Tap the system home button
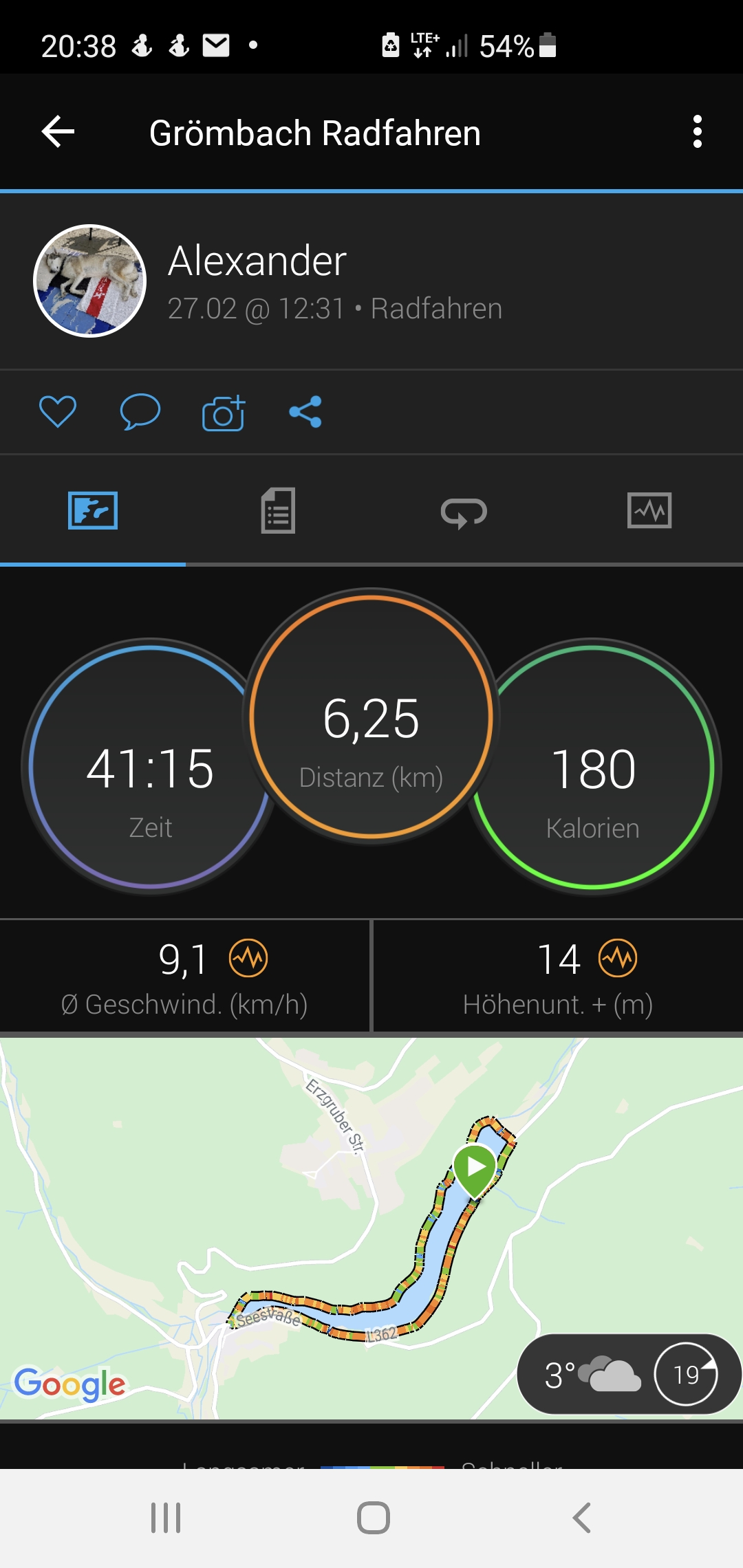 373,1518
